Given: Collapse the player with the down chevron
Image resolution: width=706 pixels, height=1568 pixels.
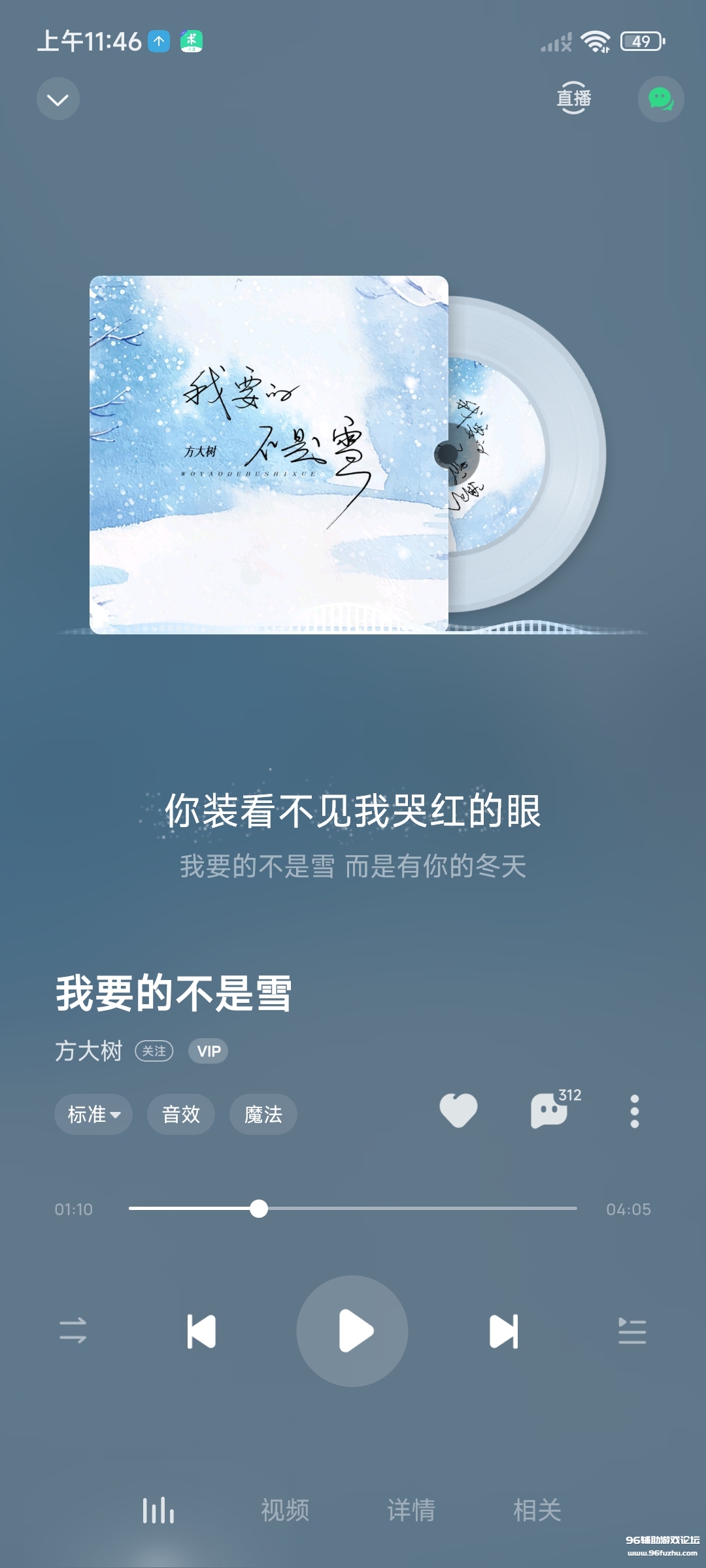Looking at the screenshot, I should click(58, 98).
